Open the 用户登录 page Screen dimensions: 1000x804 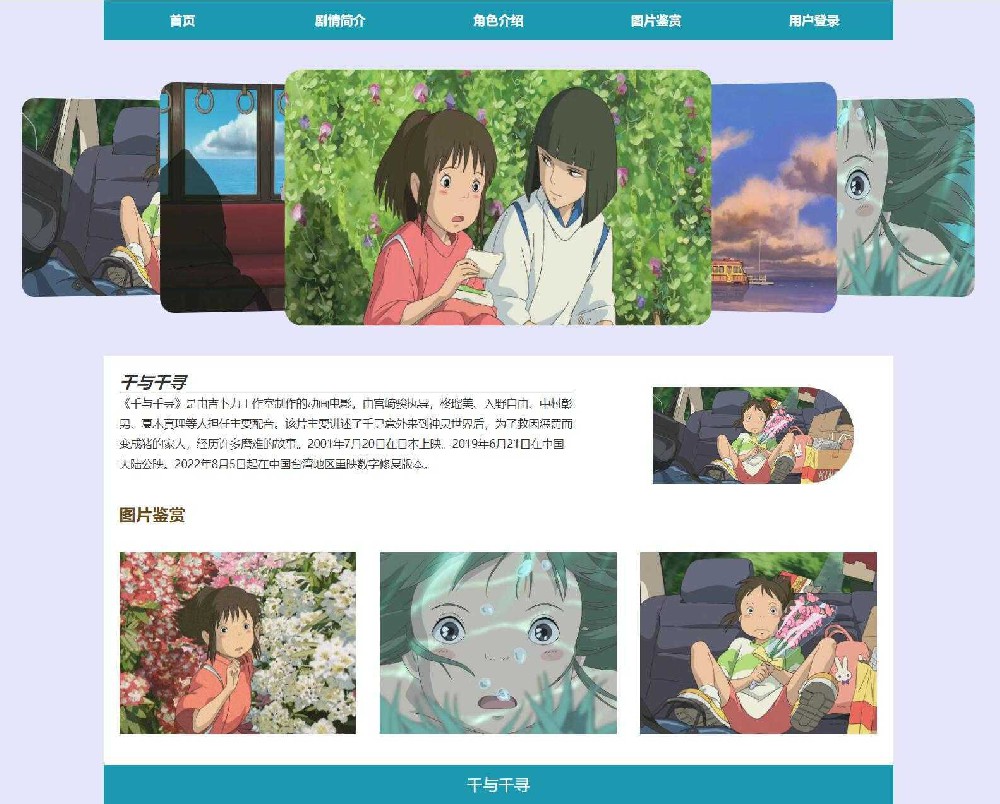point(814,20)
